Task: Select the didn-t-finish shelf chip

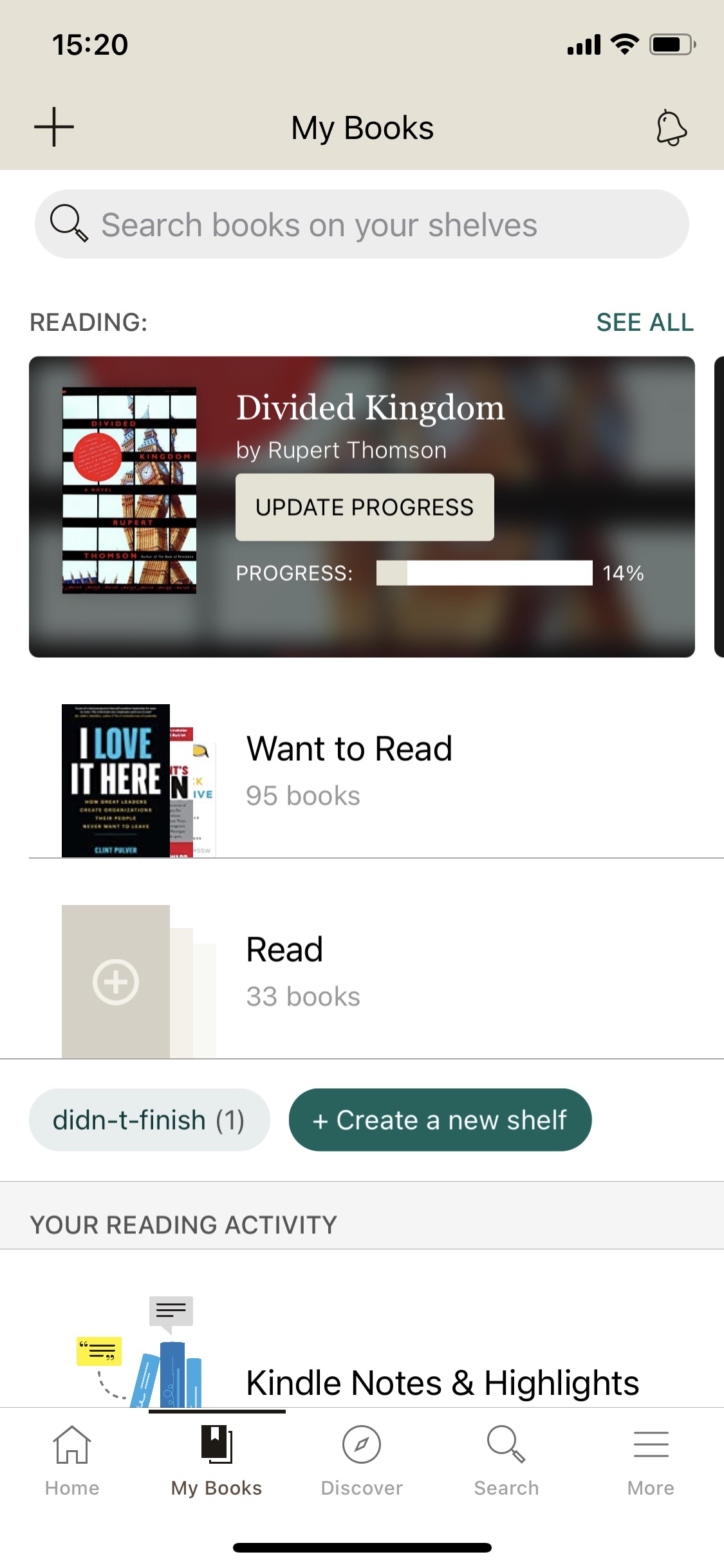Action: (x=149, y=1120)
